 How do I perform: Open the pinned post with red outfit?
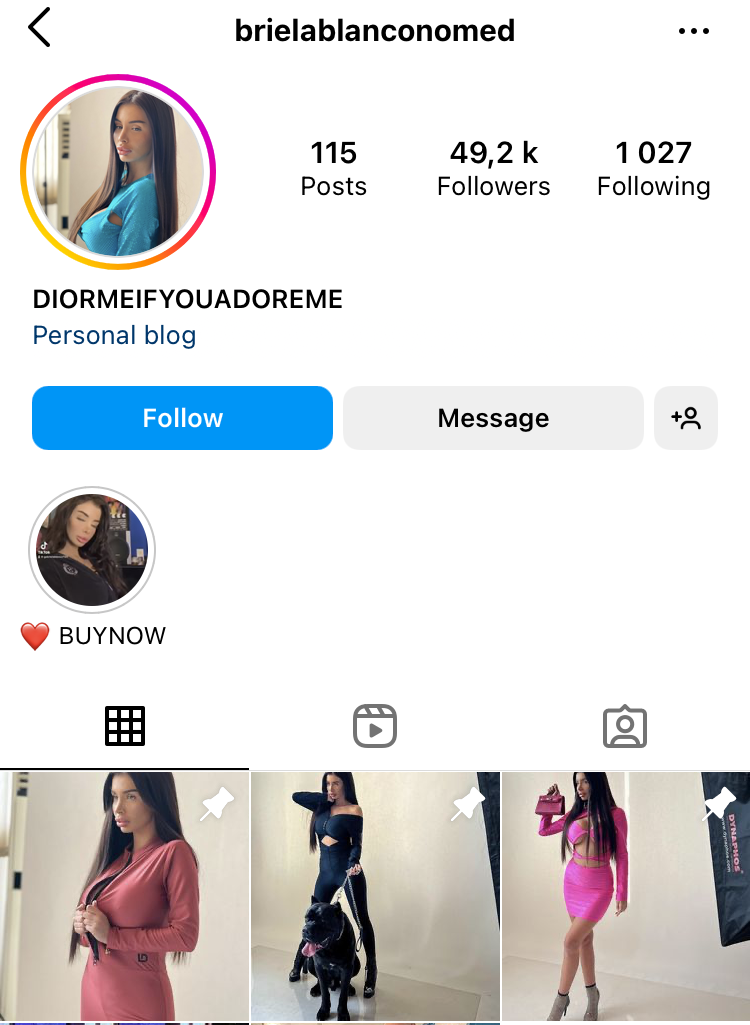tap(124, 897)
